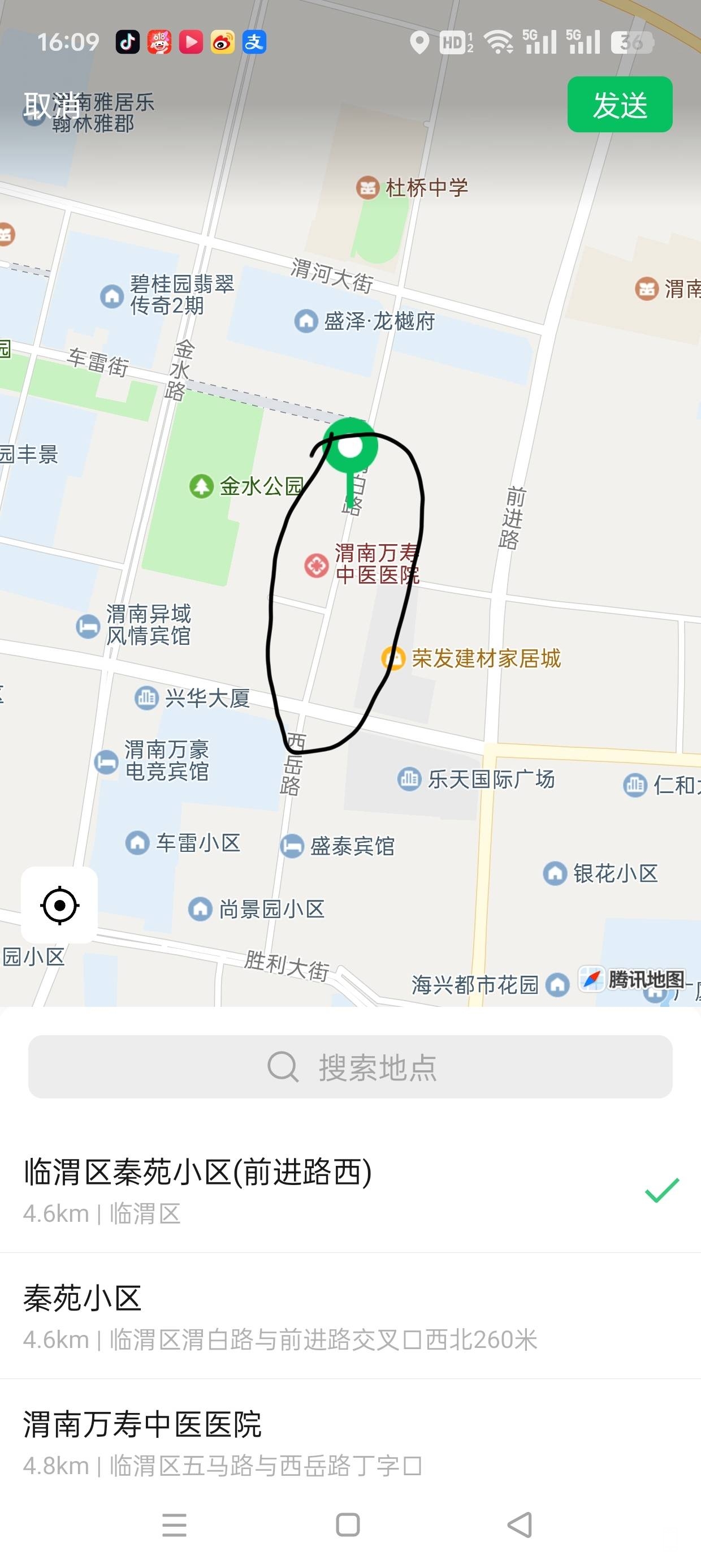
Task: Go back using the system back button
Action: (519, 1525)
